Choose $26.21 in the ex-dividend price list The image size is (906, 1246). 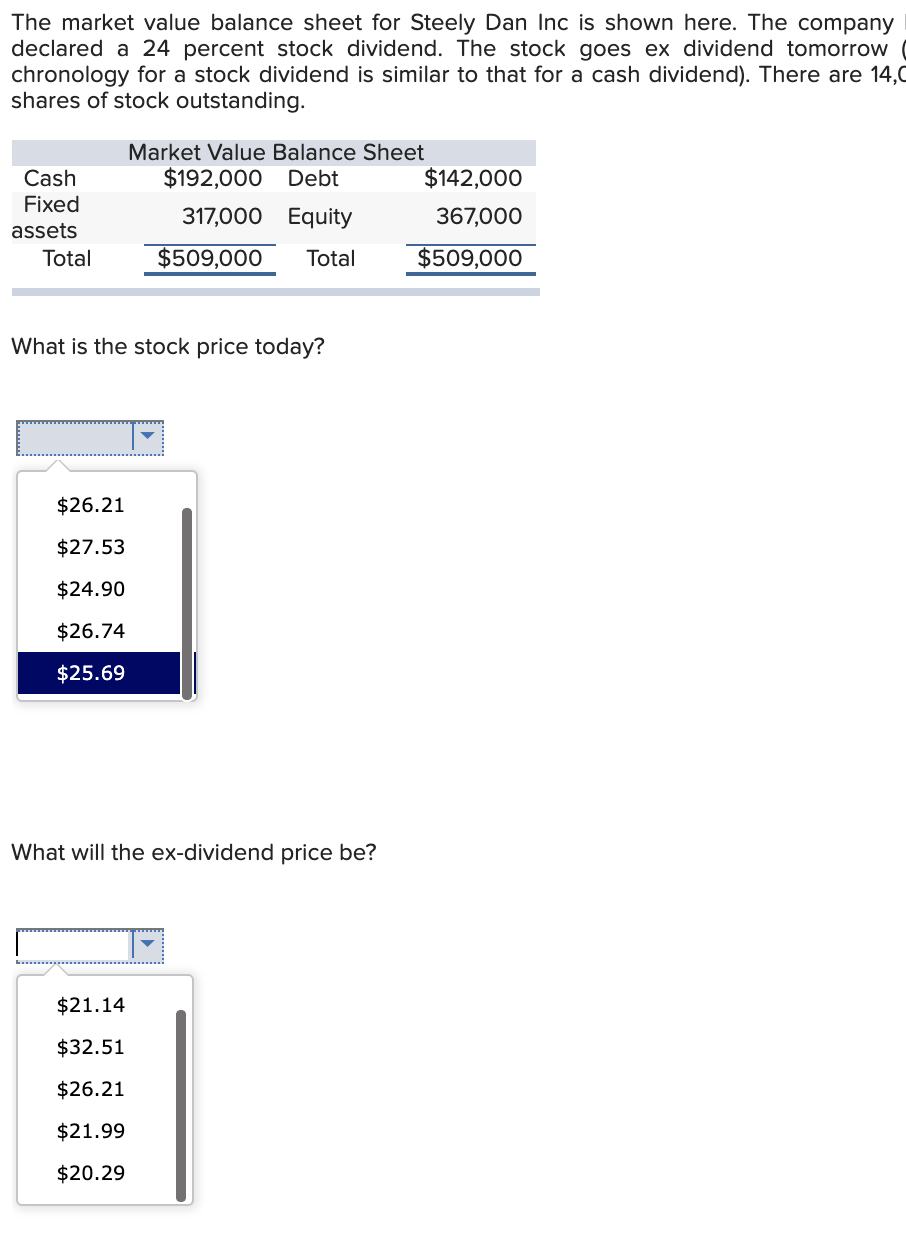pyautogui.click(x=91, y=1089)
